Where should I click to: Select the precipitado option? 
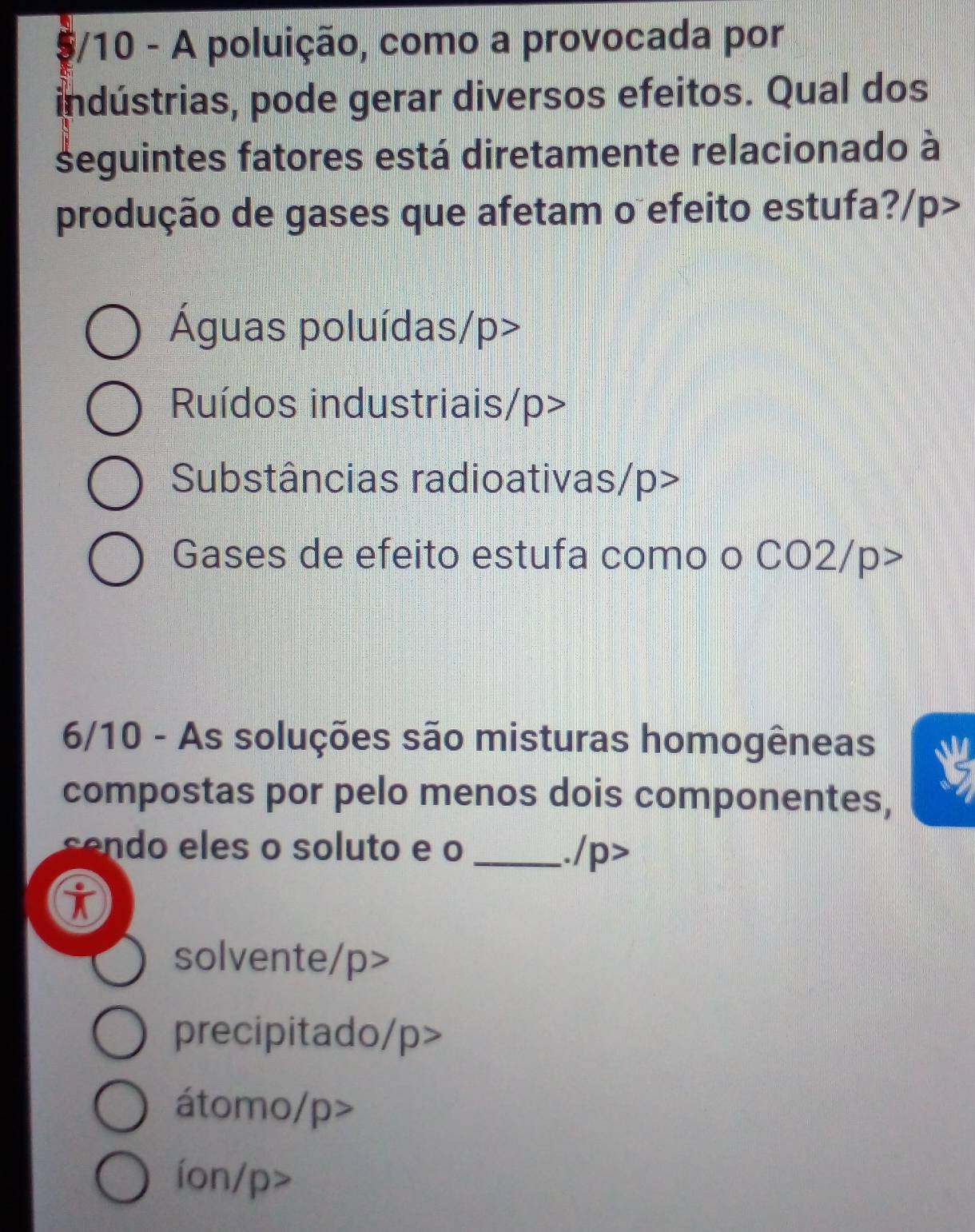coord(121,1035)
